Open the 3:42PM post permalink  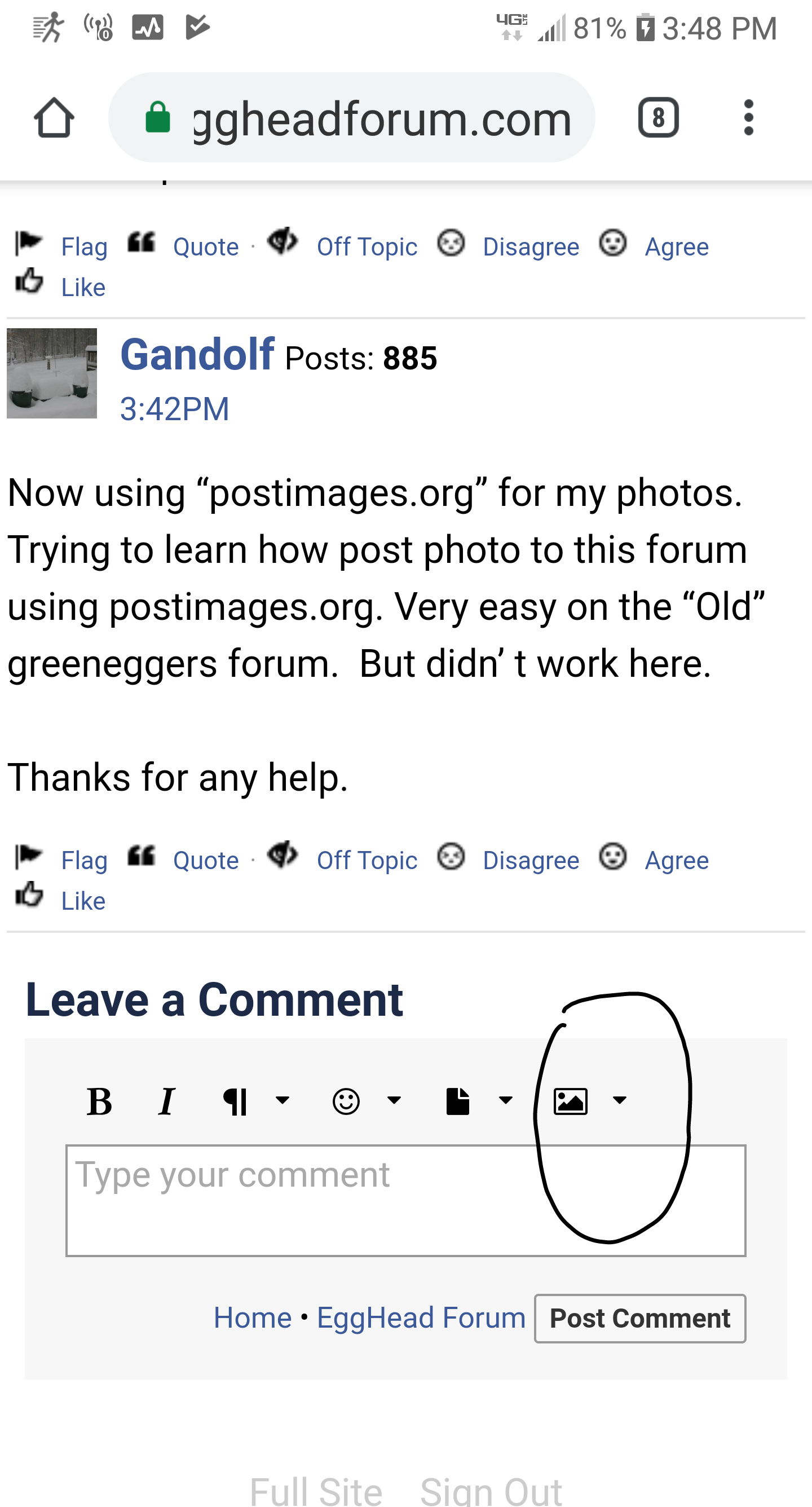[x=174, y=408]
